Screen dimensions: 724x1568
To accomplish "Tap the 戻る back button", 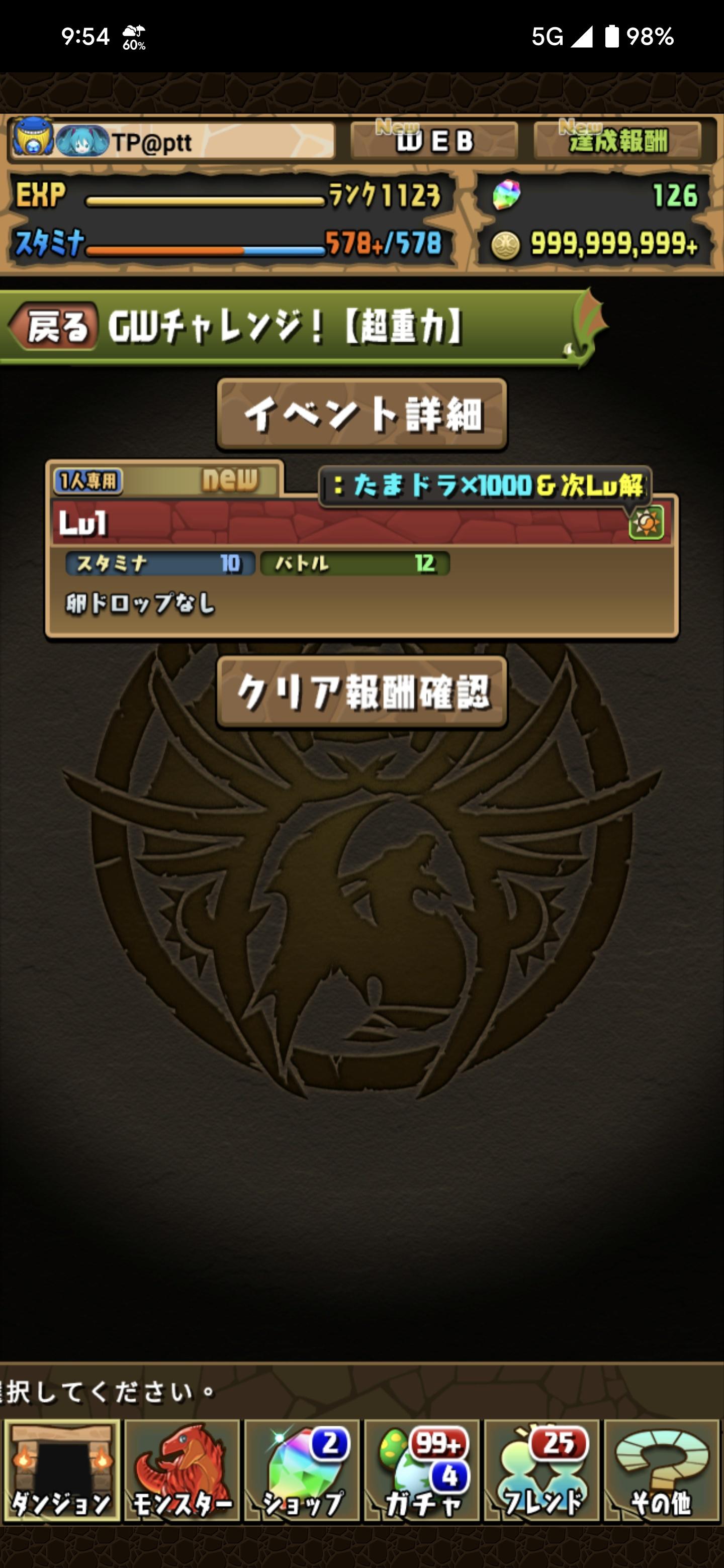I will tap(54, 328).
